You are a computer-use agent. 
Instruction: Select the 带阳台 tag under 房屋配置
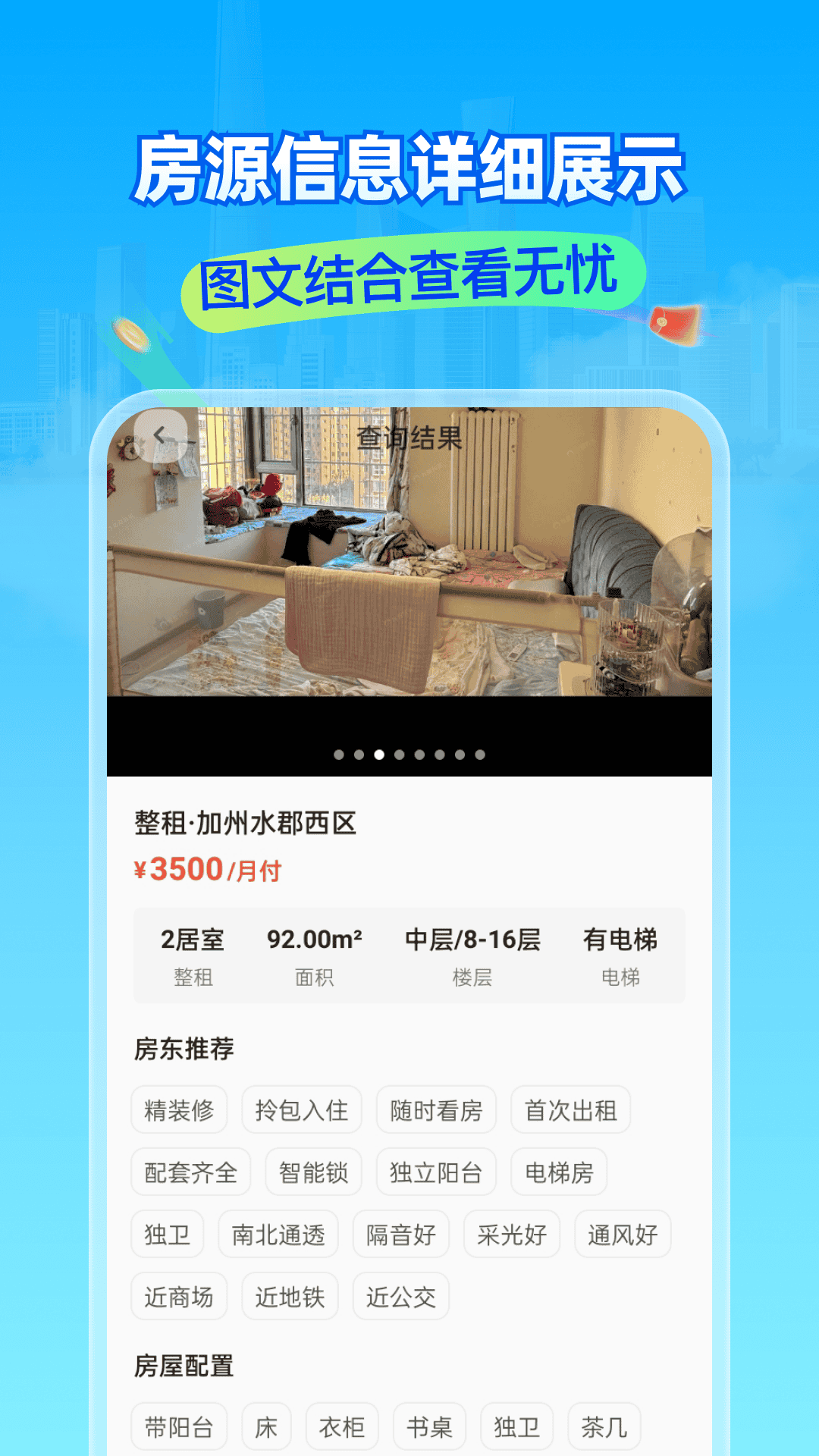(180, 1426)
